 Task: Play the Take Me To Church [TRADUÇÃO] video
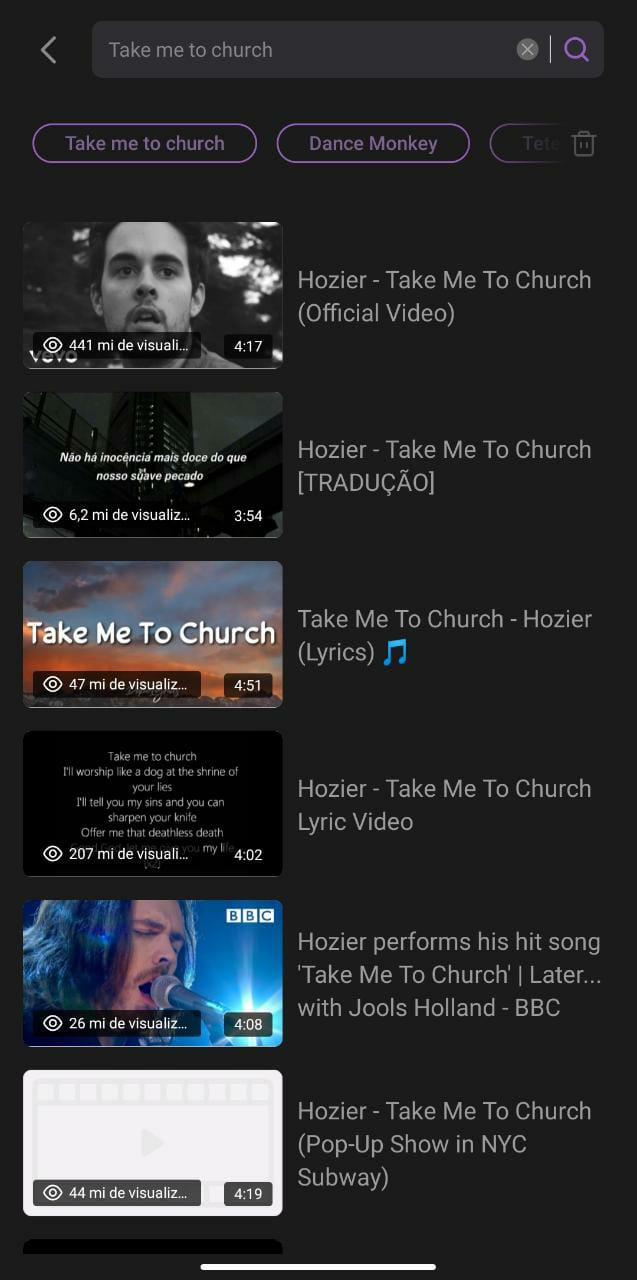tap(153, 465)
